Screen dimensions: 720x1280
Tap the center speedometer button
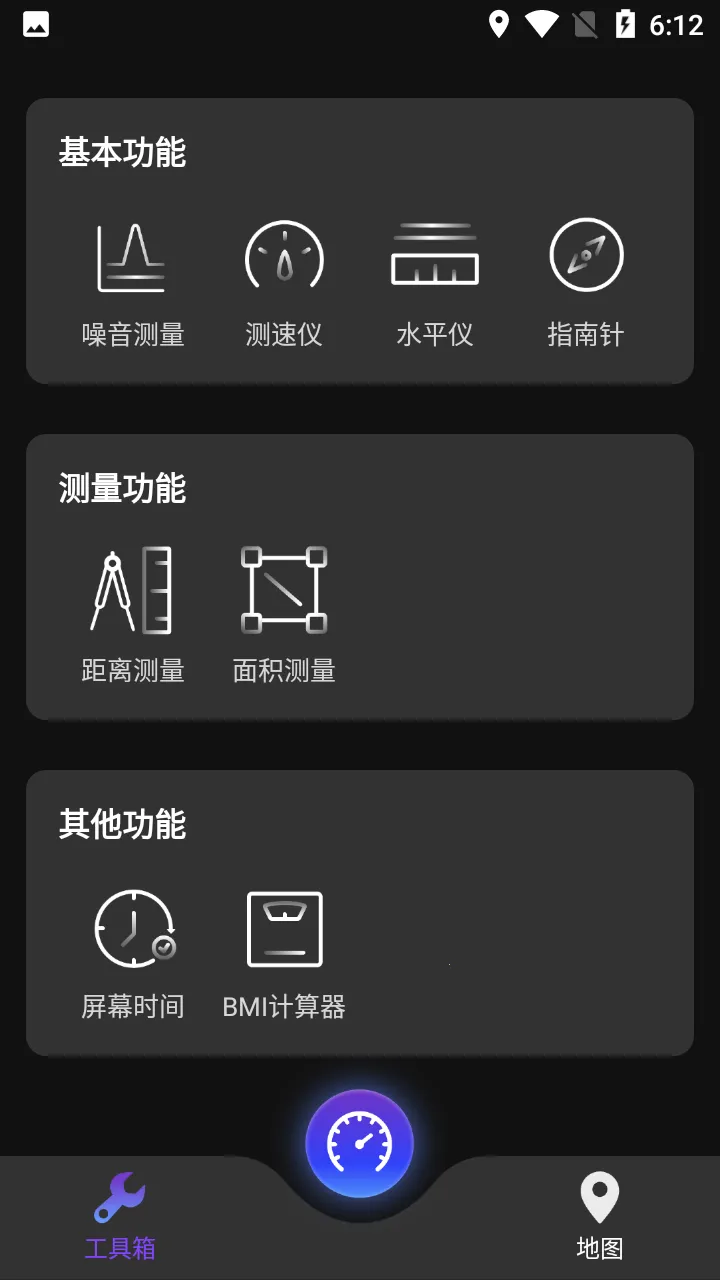(359, 1143)
